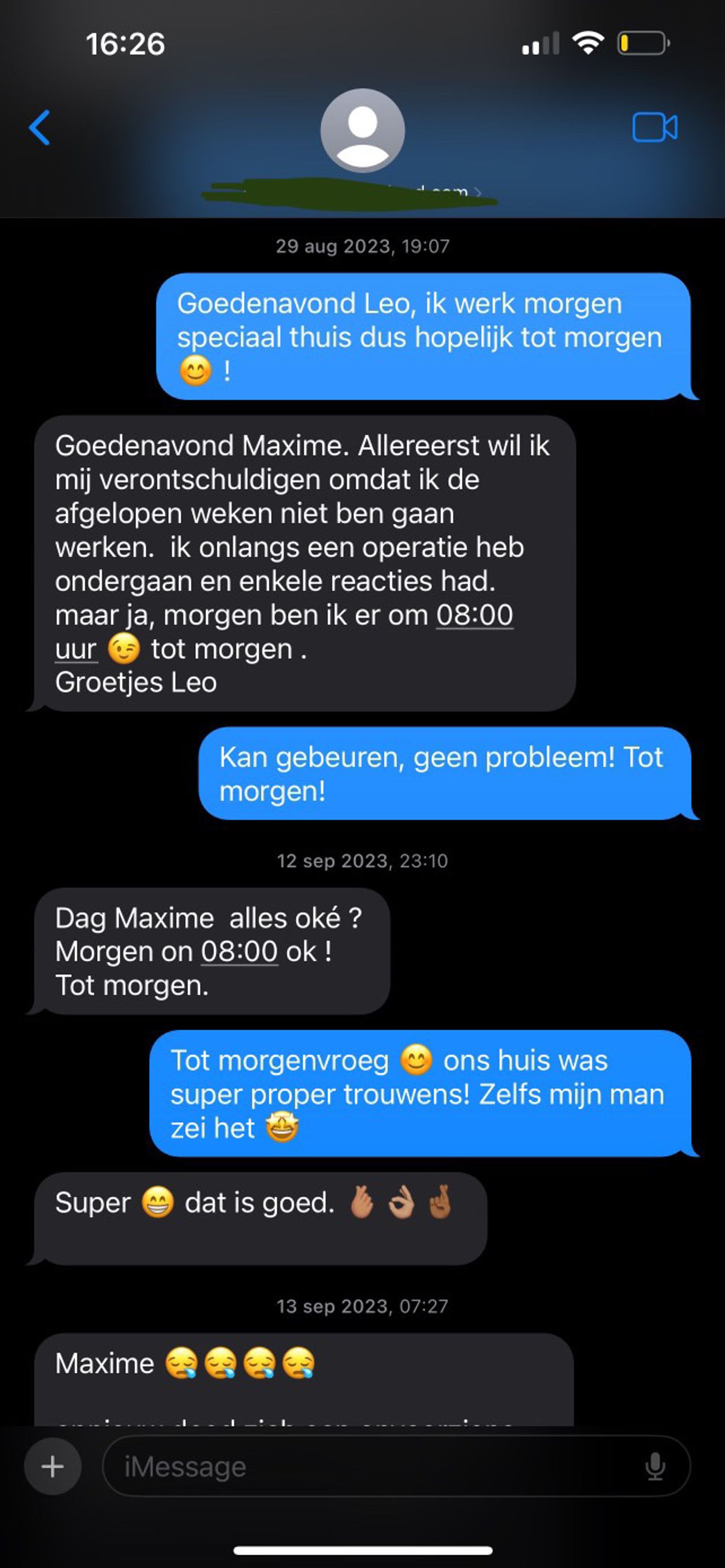This screenshot has width=725, height=1568.
Task: Tap the underlined 08:00 uur time link
Action: click(x=474, y=615)
